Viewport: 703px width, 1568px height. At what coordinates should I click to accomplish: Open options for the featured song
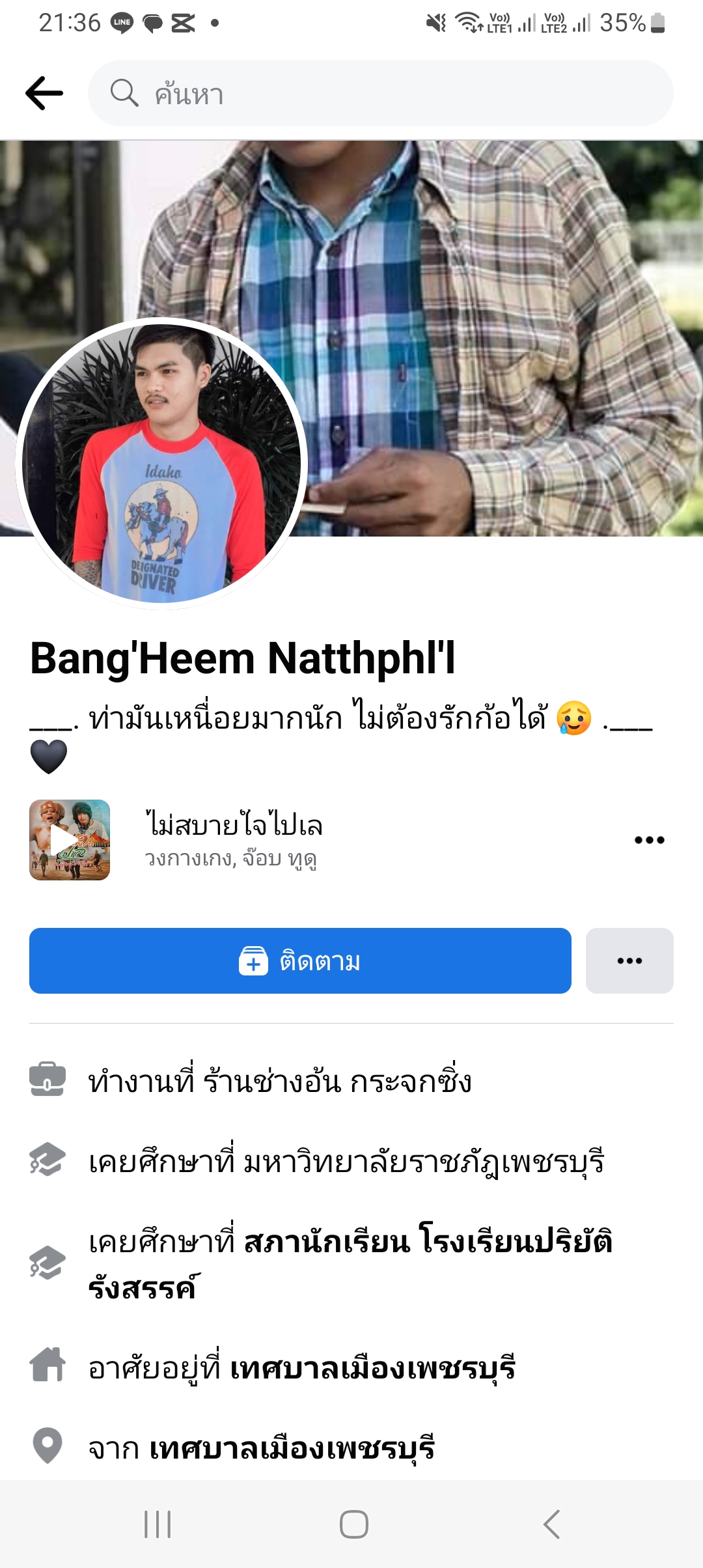(649, 840)
